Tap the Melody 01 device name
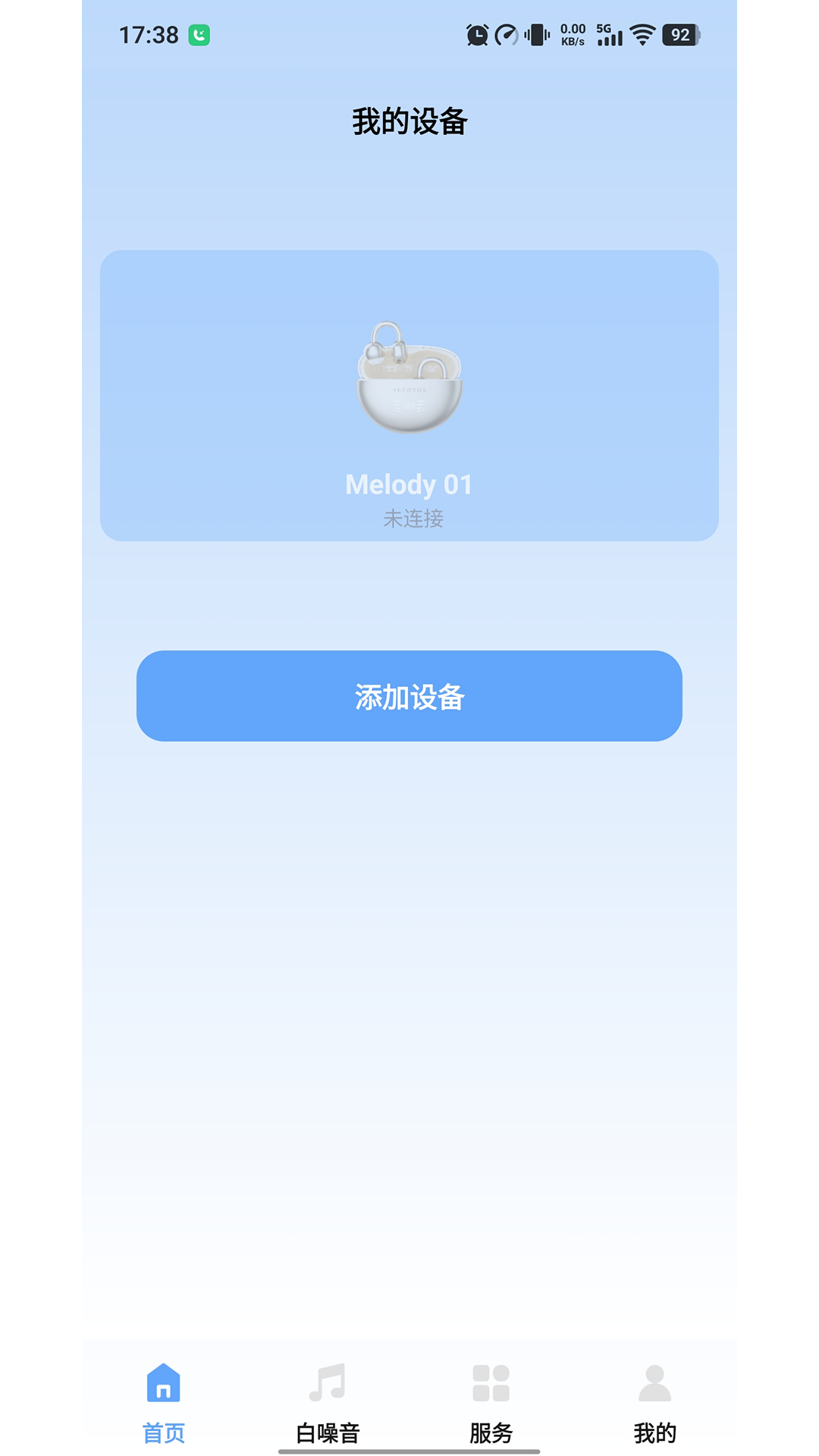 click(409, 485)
